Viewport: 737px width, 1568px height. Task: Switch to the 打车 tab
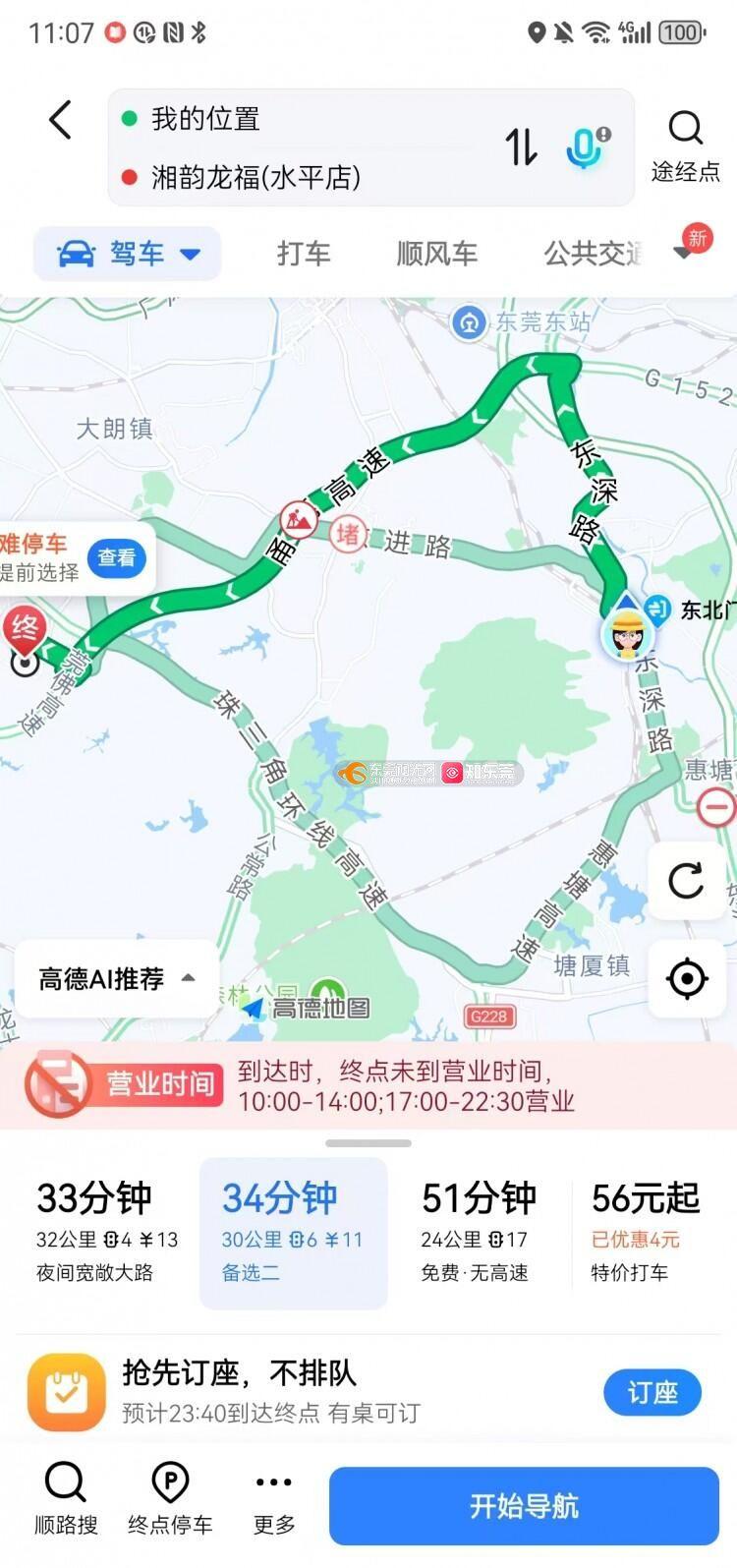click(x=304, y=254)
